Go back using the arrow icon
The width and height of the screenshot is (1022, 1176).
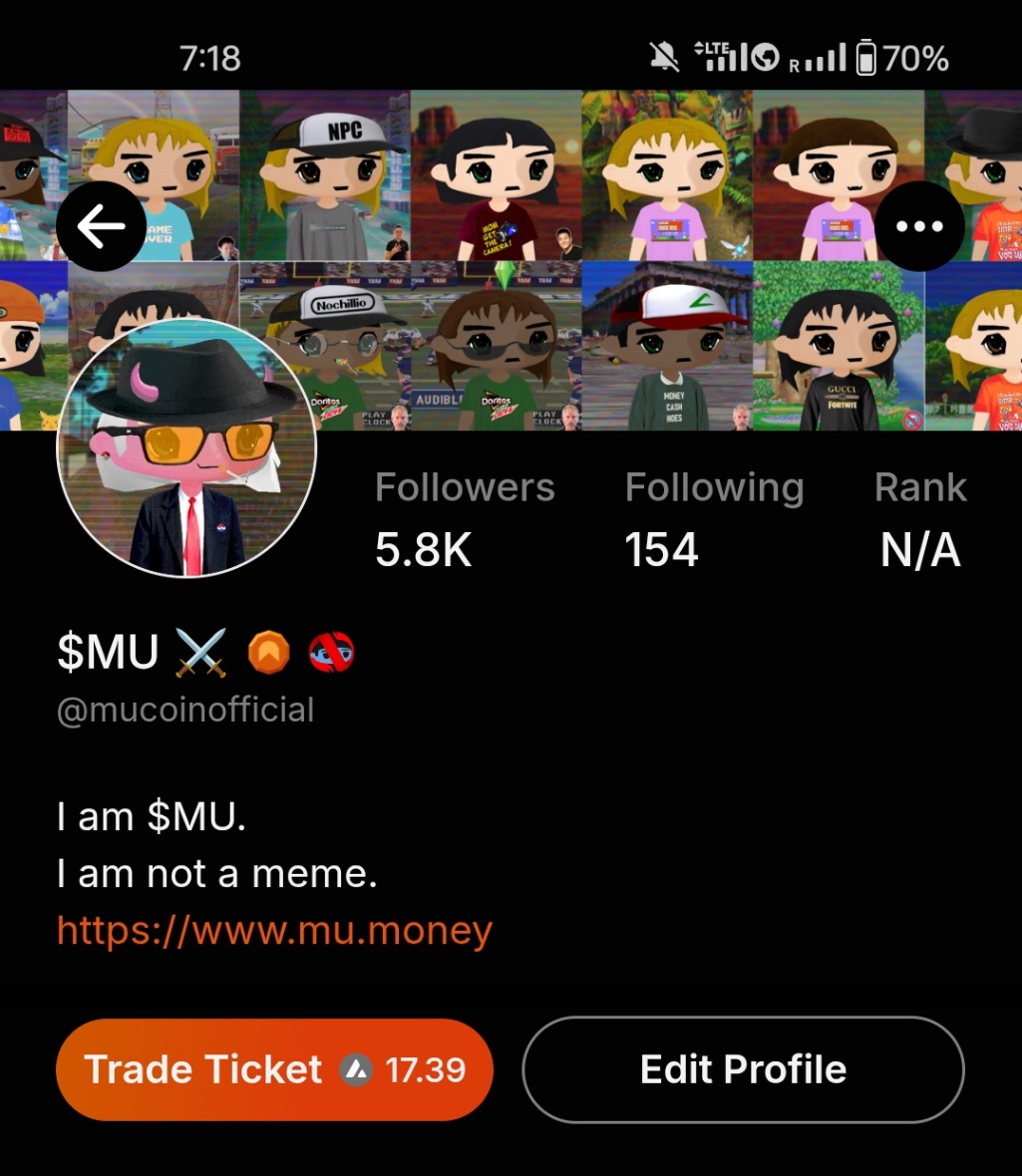(x=101, y=227)
